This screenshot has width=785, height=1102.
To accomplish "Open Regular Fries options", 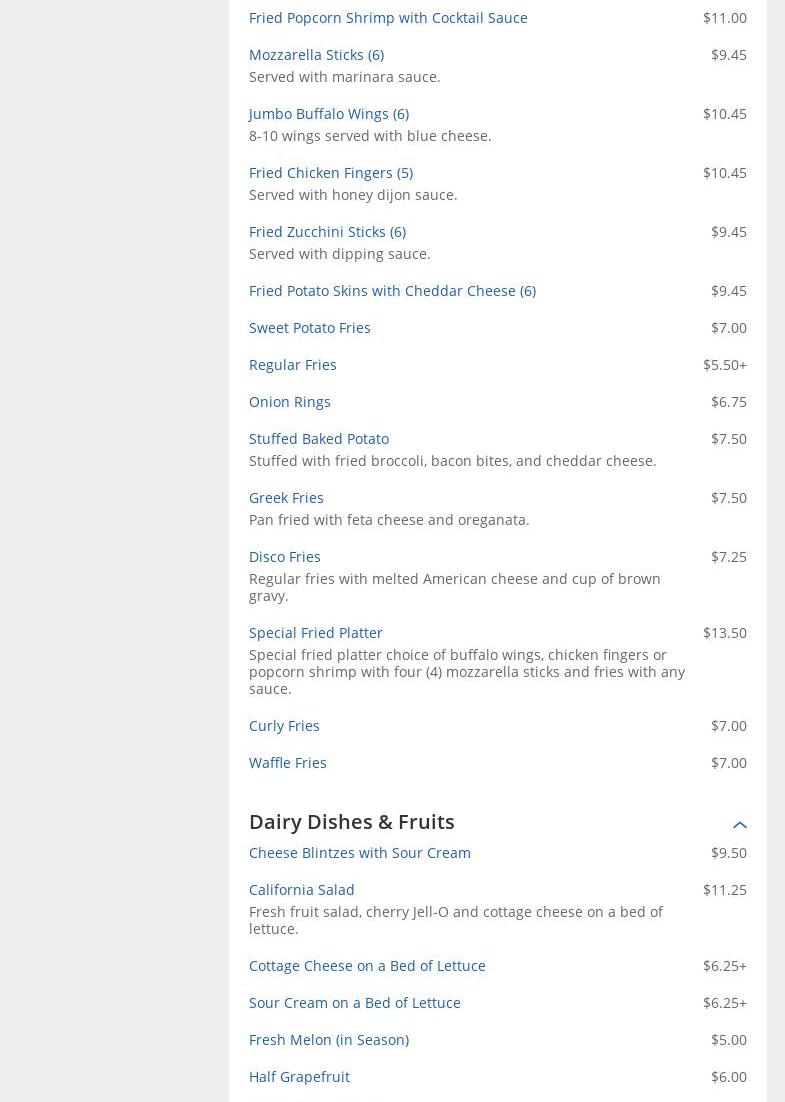I will (292, 365).
